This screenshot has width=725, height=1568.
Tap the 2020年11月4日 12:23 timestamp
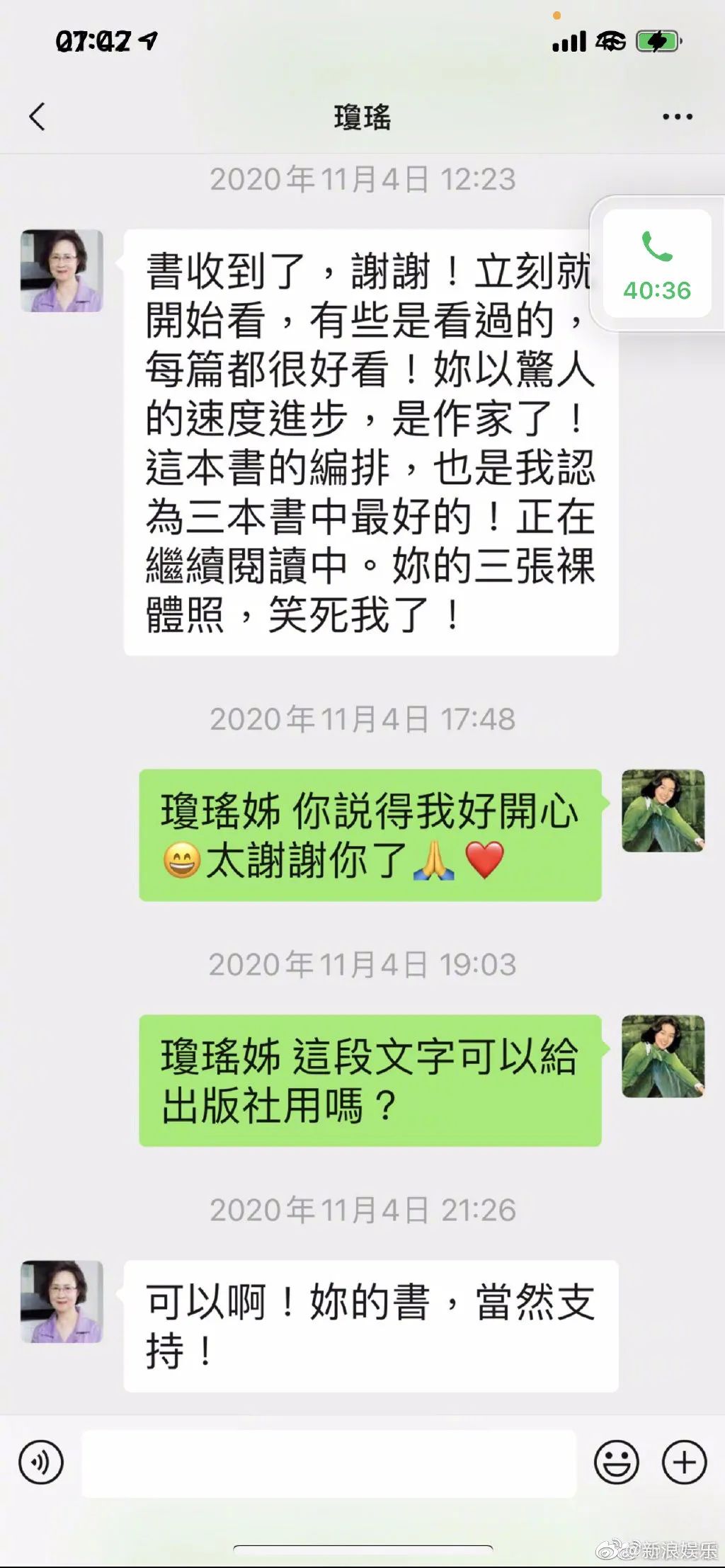[x=362, y=178]
